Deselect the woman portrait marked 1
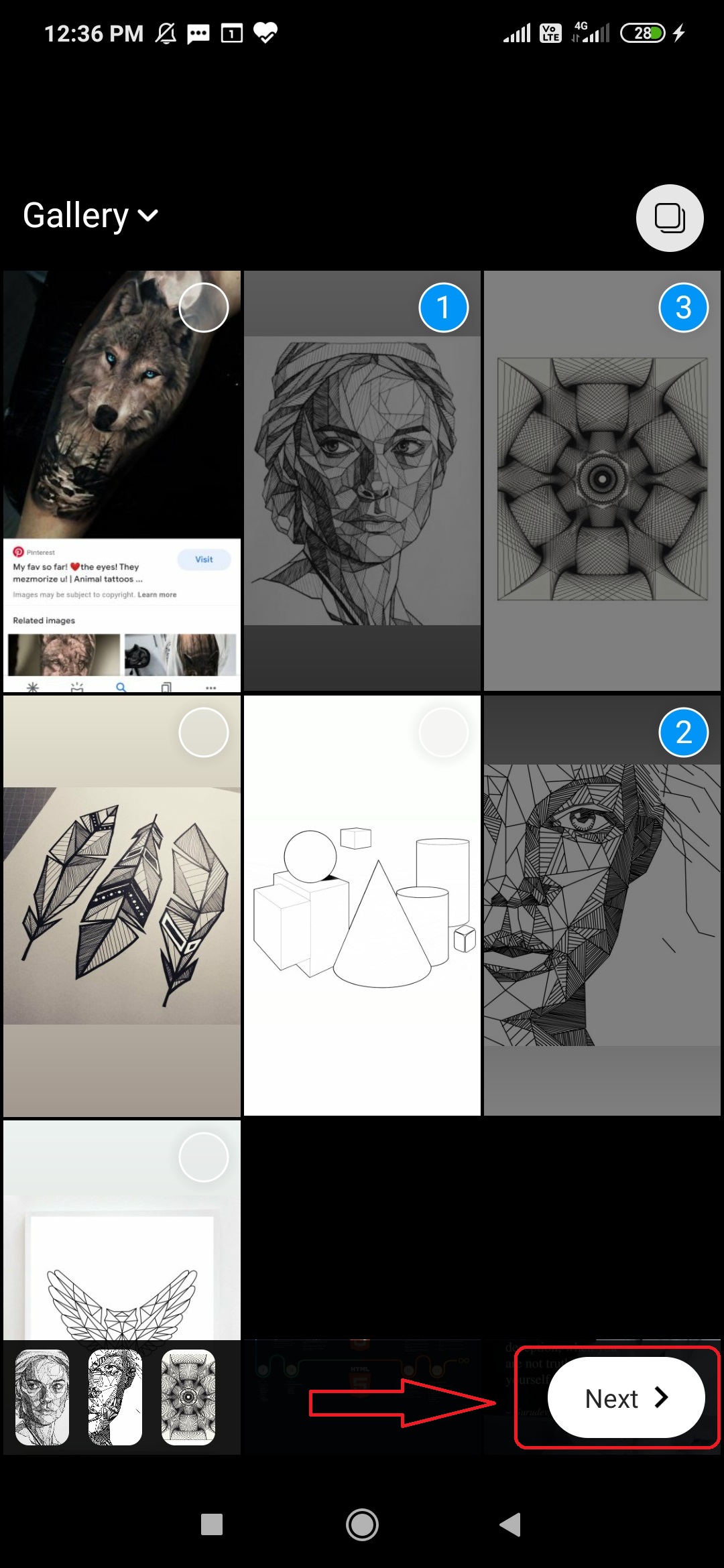 click(362, 480)
